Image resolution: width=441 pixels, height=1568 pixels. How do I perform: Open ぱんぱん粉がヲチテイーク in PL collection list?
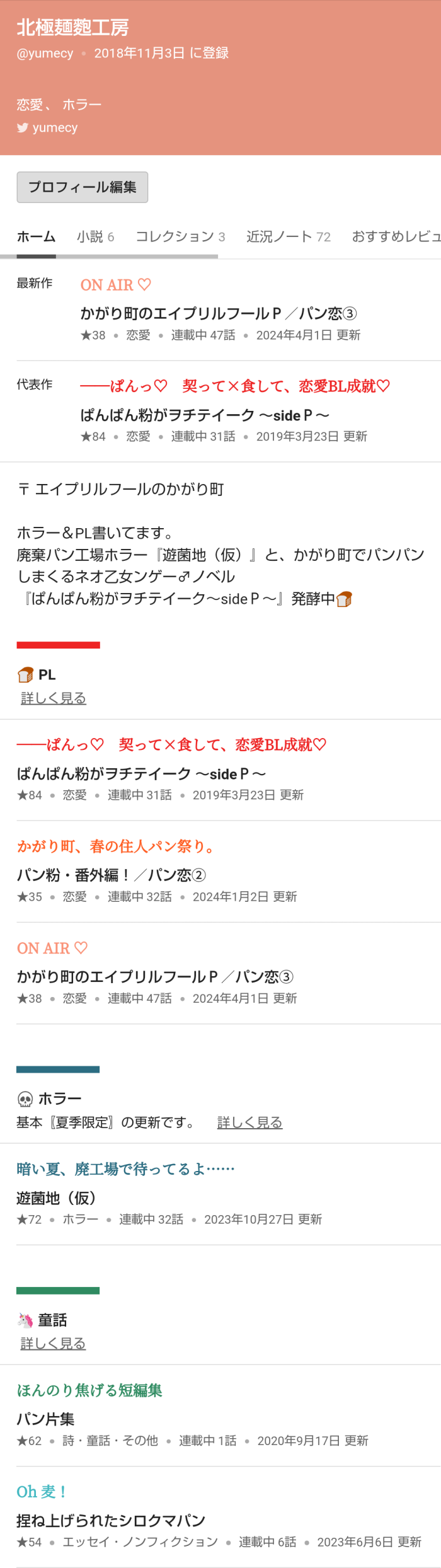point(141,773)
